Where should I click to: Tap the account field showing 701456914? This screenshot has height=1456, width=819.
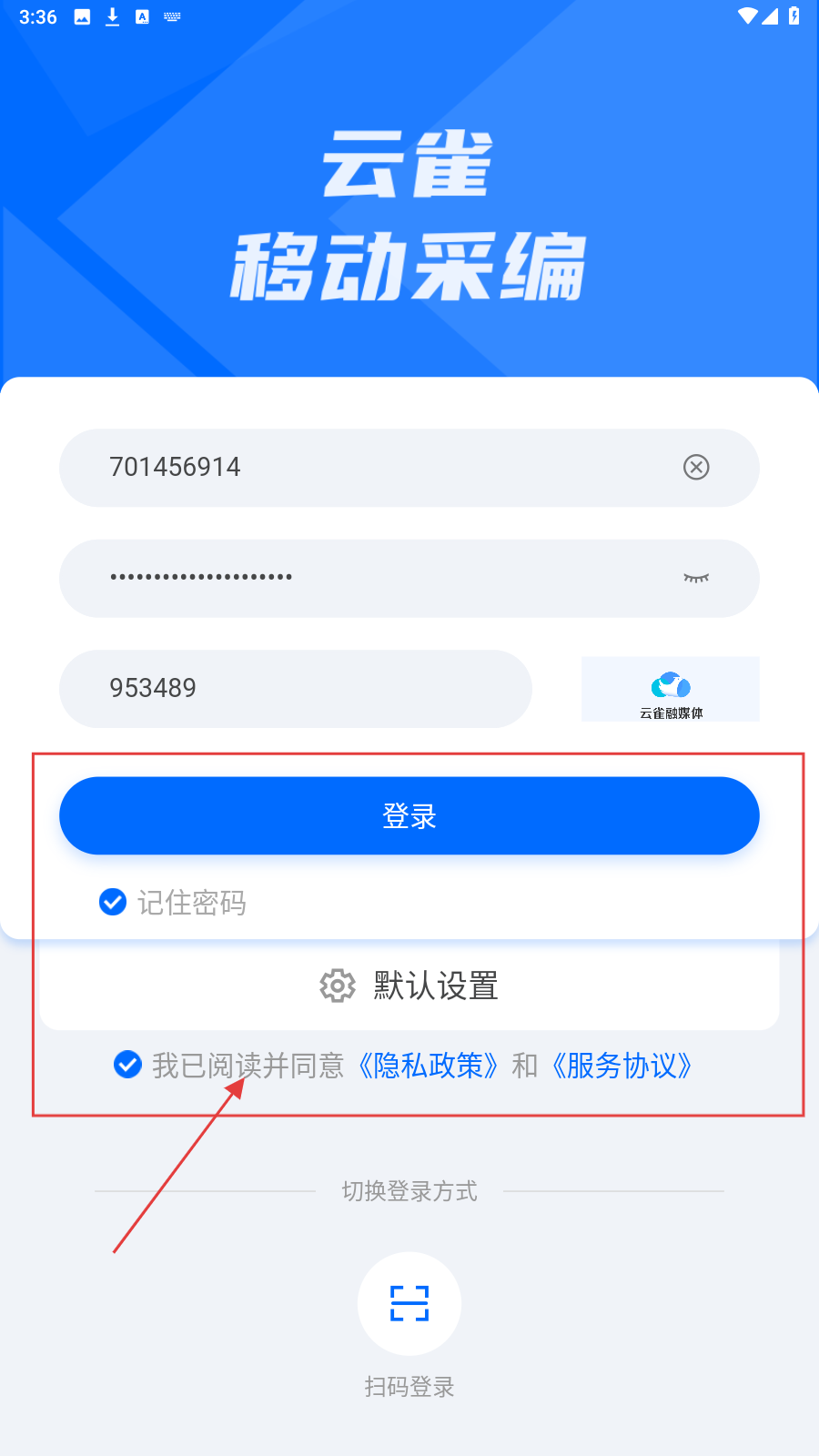pyautogui.click(x=364, y=468)
